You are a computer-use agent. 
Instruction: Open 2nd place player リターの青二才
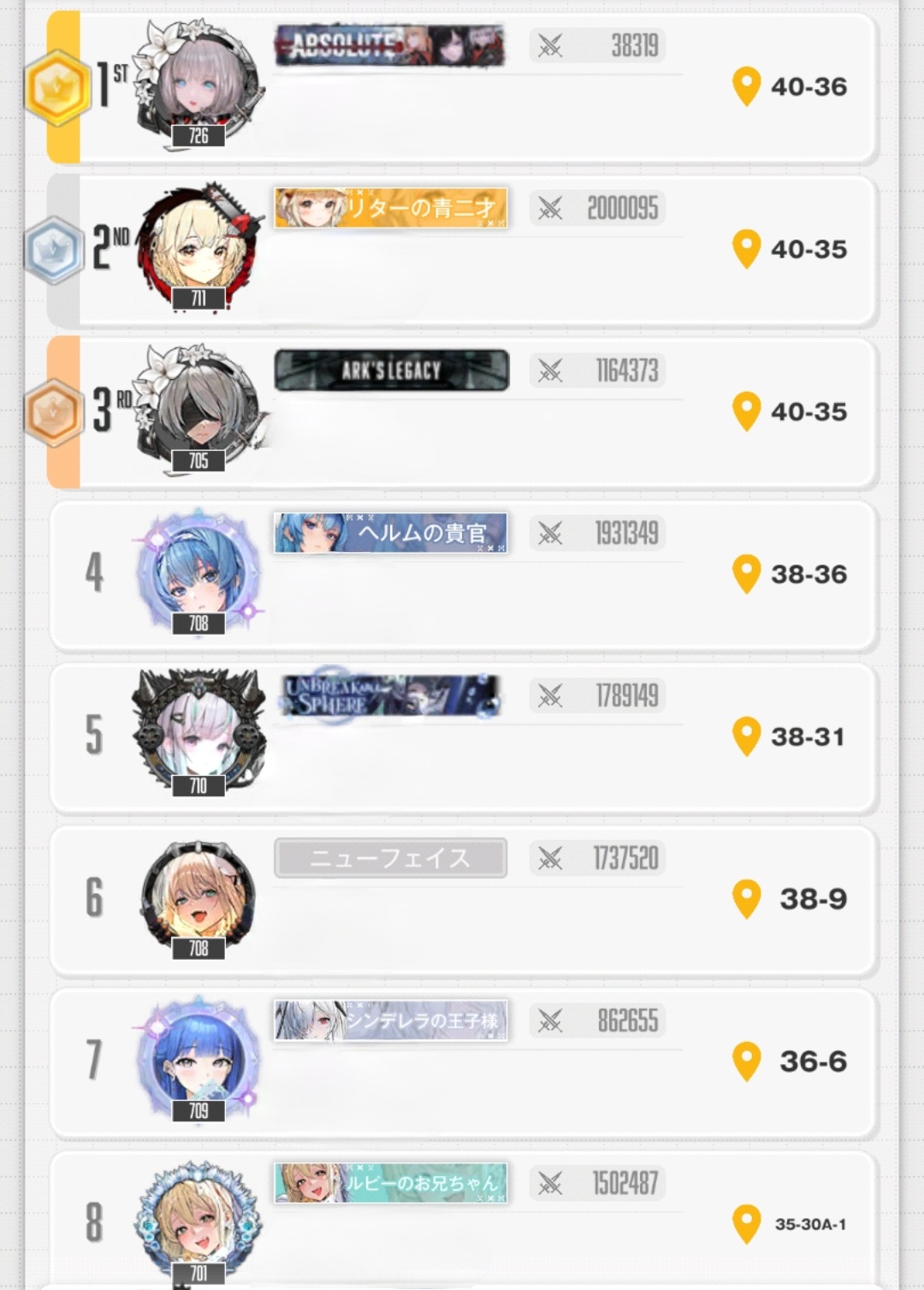pos(462,250)
